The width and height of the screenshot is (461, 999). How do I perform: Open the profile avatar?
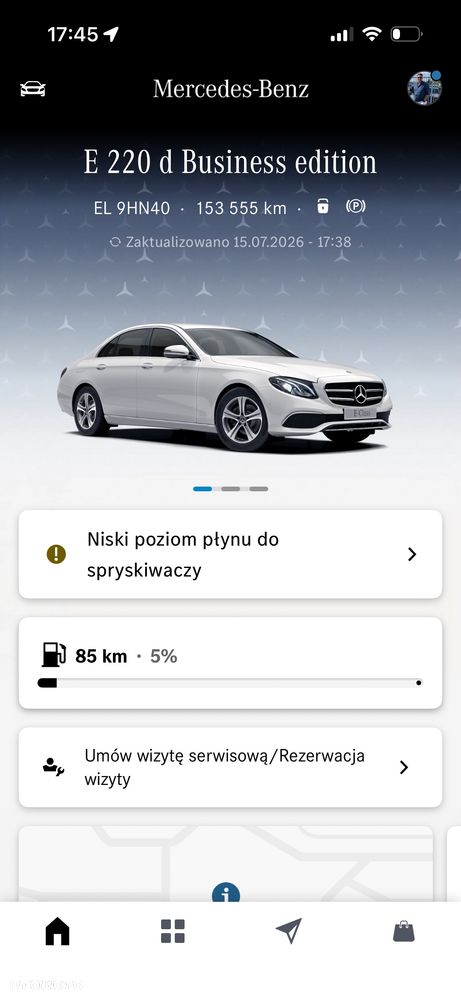pos(425,88)
